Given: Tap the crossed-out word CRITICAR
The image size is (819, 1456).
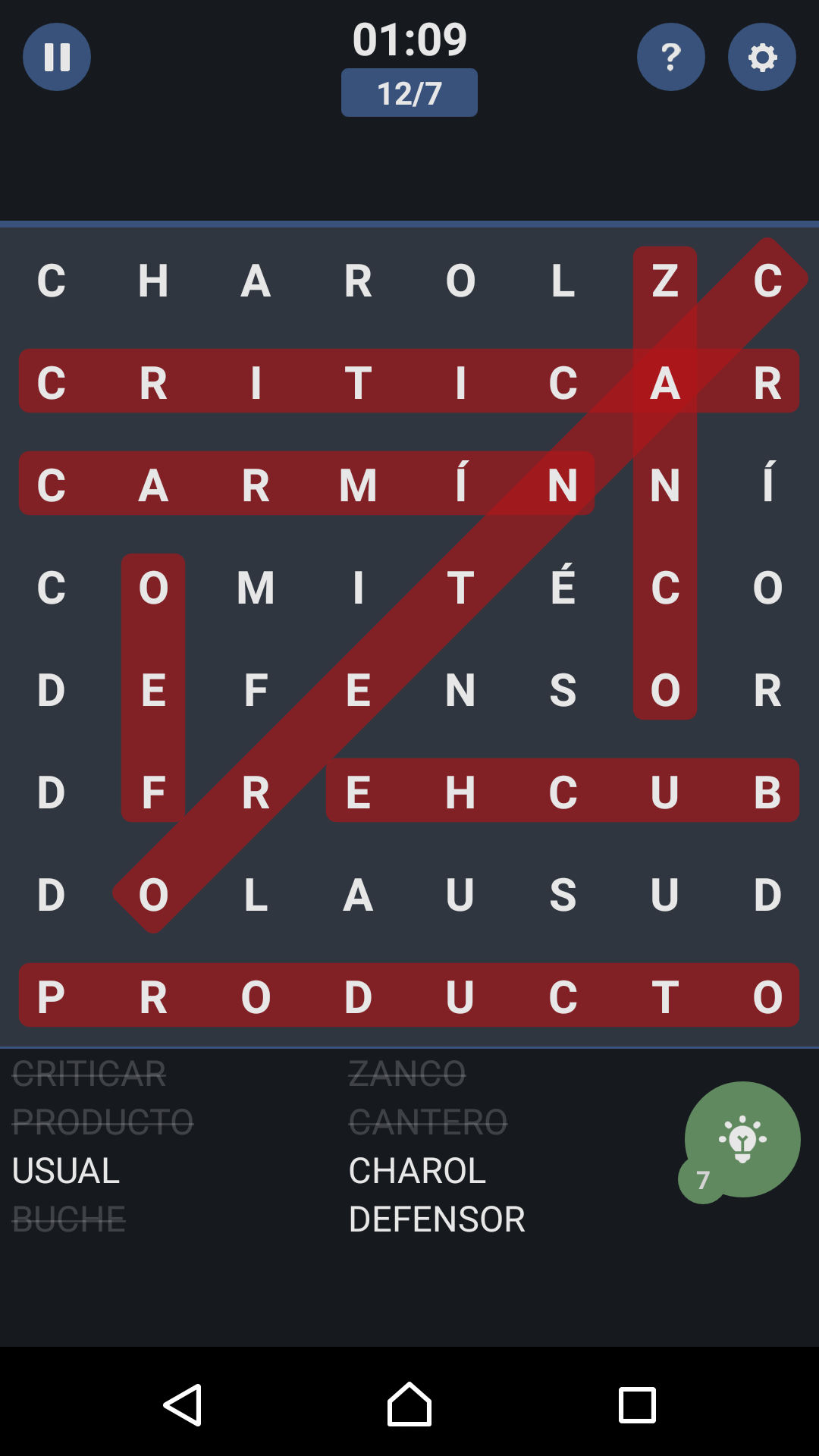Looking at the screenshot, I should (89, 1074).
